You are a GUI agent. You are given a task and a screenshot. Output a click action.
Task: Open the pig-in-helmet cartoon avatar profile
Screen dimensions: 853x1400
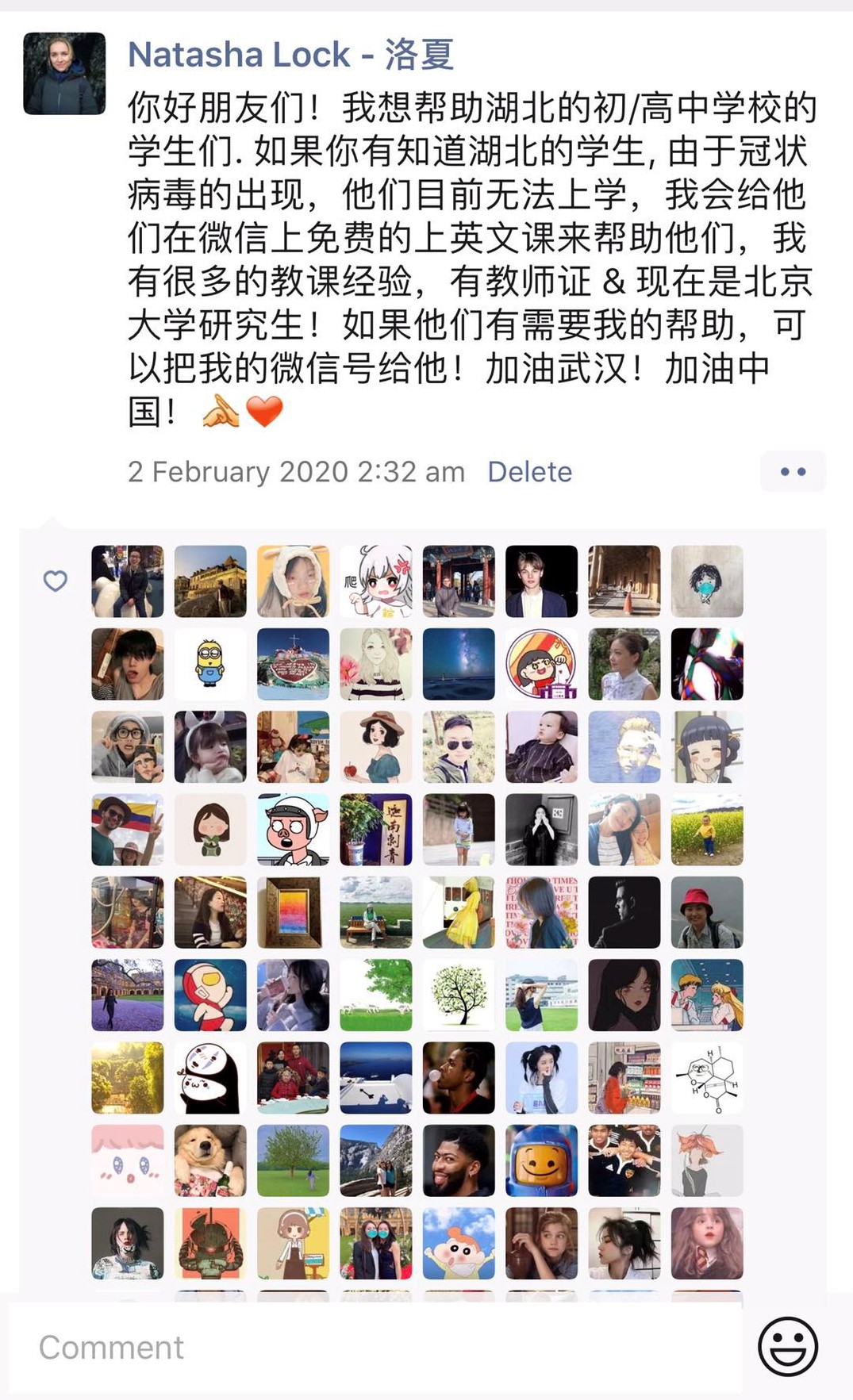click(293, 830)
